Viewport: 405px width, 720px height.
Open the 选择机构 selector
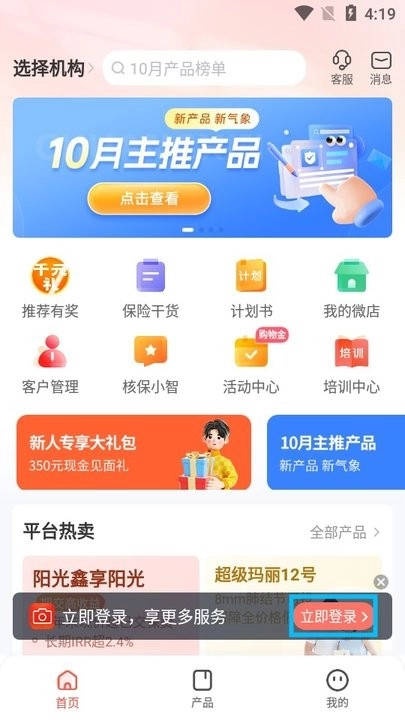coord(53,69)
